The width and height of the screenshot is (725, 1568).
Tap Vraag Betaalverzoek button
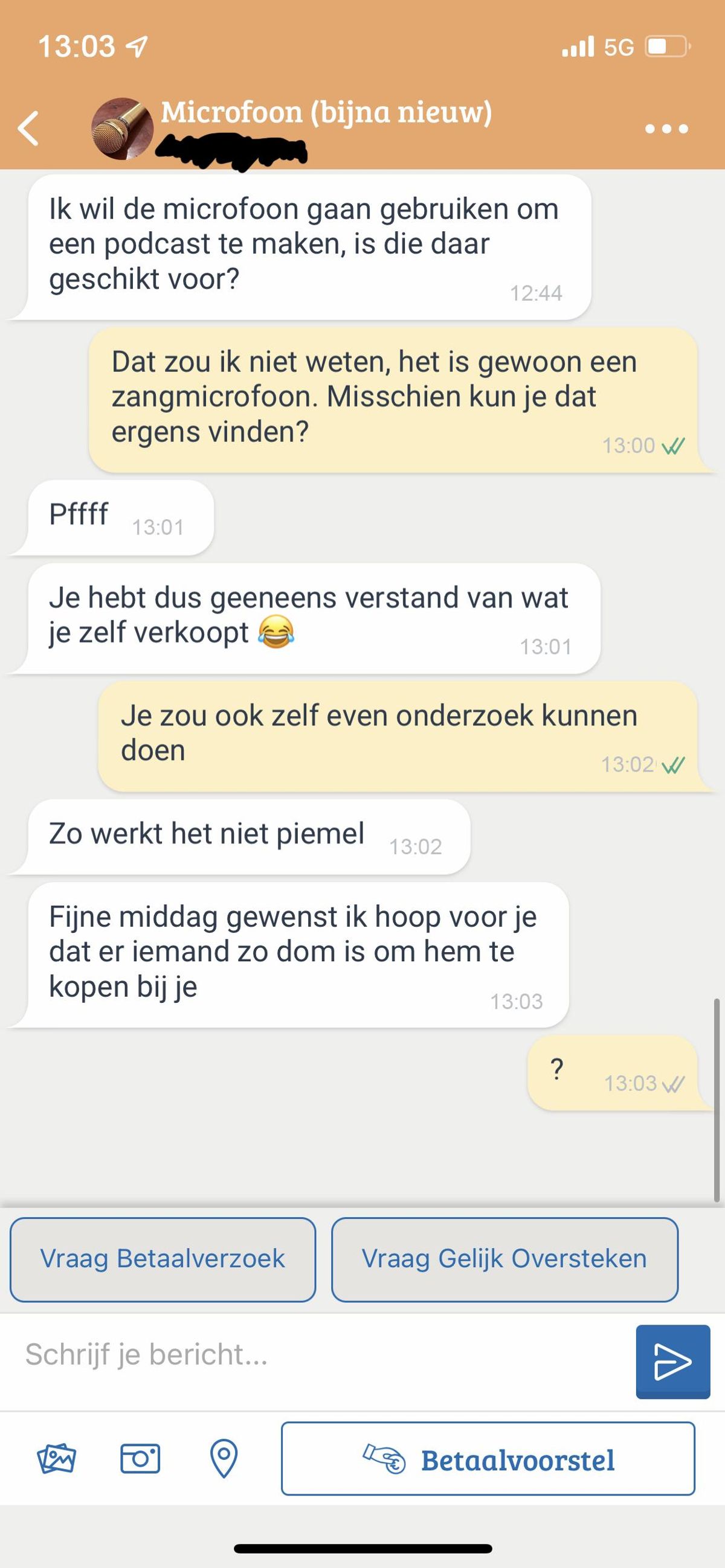tap(163, 1259)
